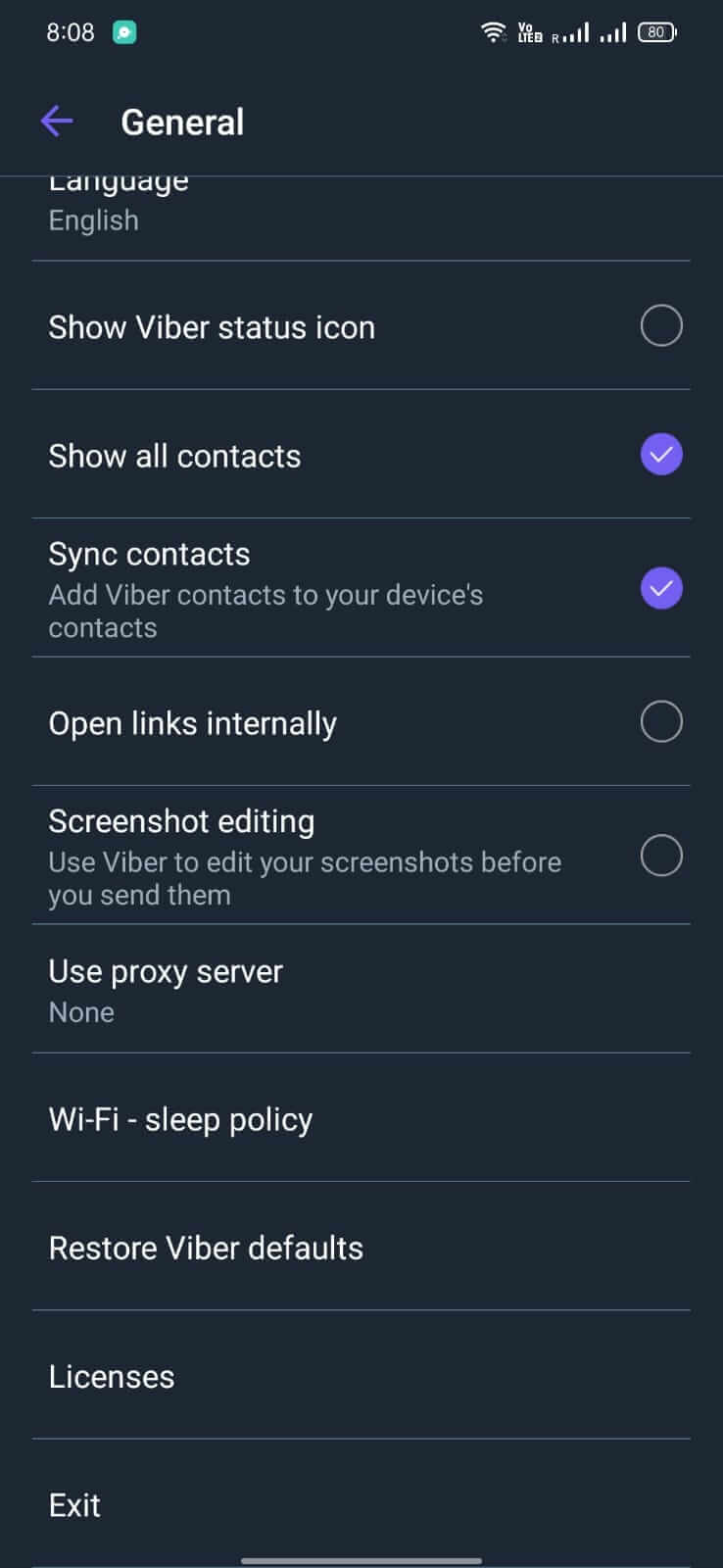This screenshot has height=1568, width=723.
Task: Open Wi-Fi sleep policy
Action: click(x=361, y=1118)
